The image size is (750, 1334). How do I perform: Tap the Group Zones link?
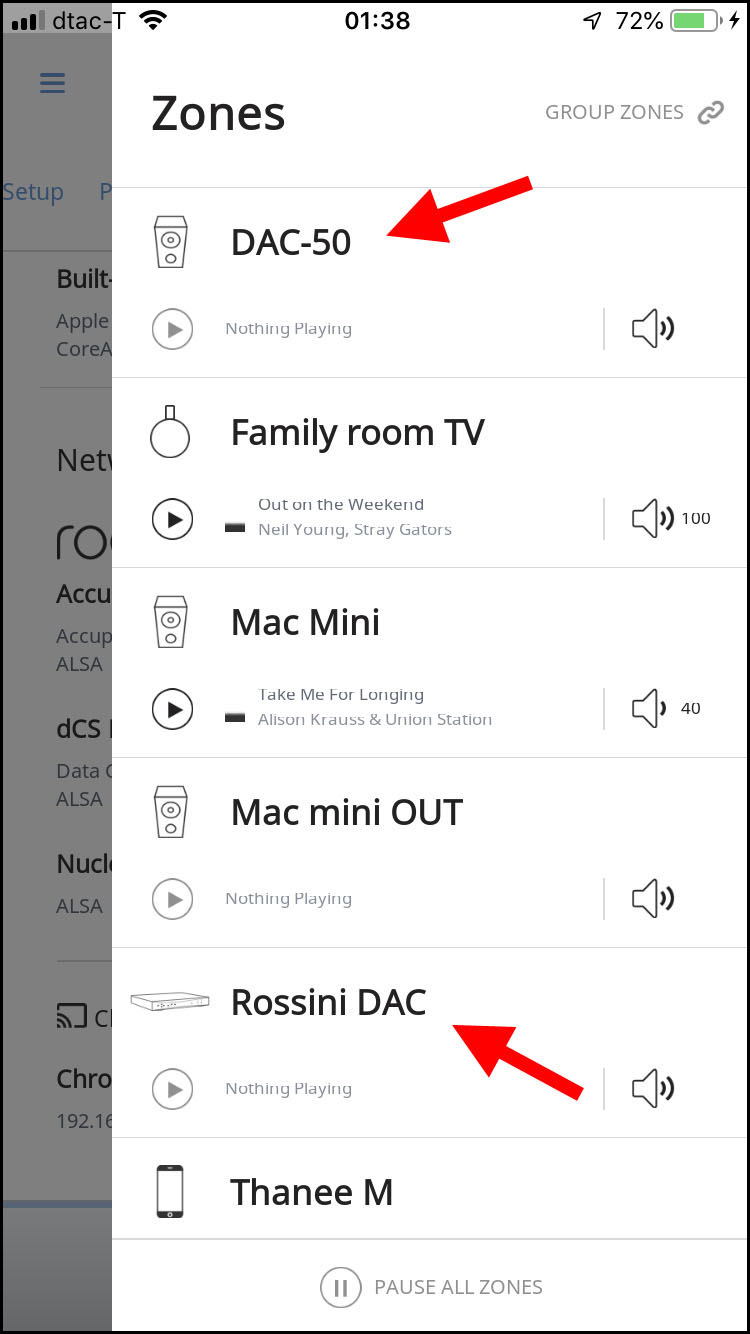tap(633, 113)
